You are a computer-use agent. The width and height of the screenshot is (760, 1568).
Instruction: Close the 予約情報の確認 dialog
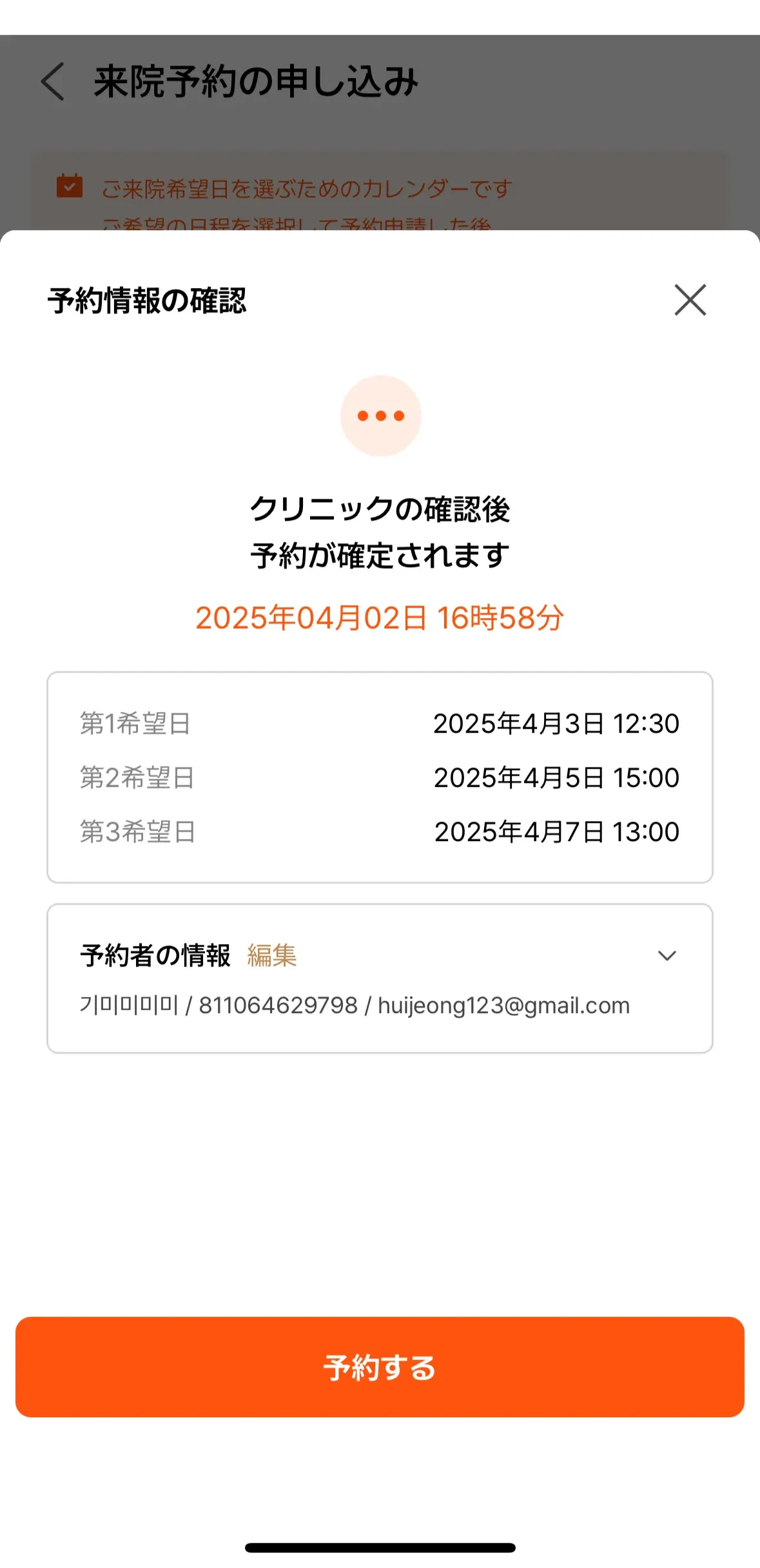[x=690, y=300]
